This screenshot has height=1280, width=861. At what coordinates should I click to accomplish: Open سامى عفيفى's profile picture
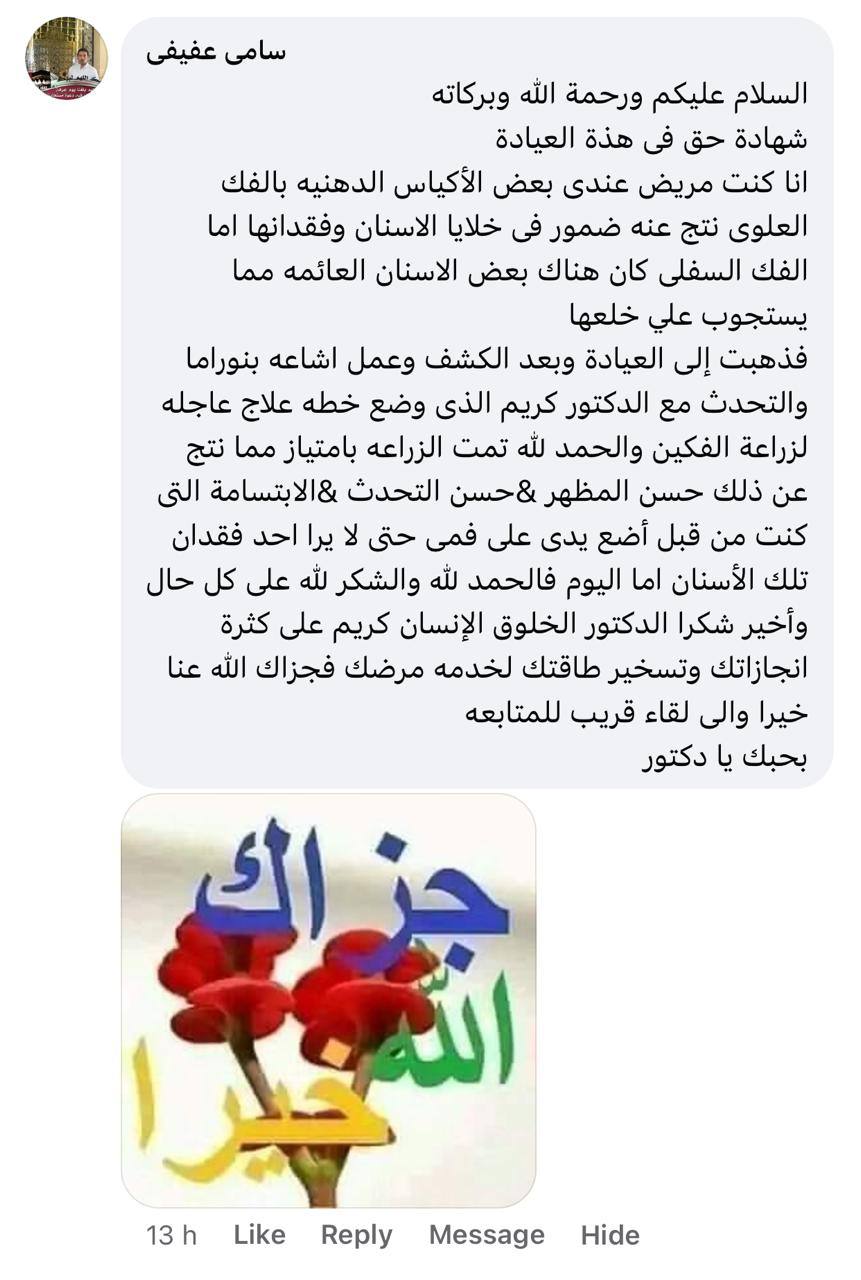[x=66, y=59]
